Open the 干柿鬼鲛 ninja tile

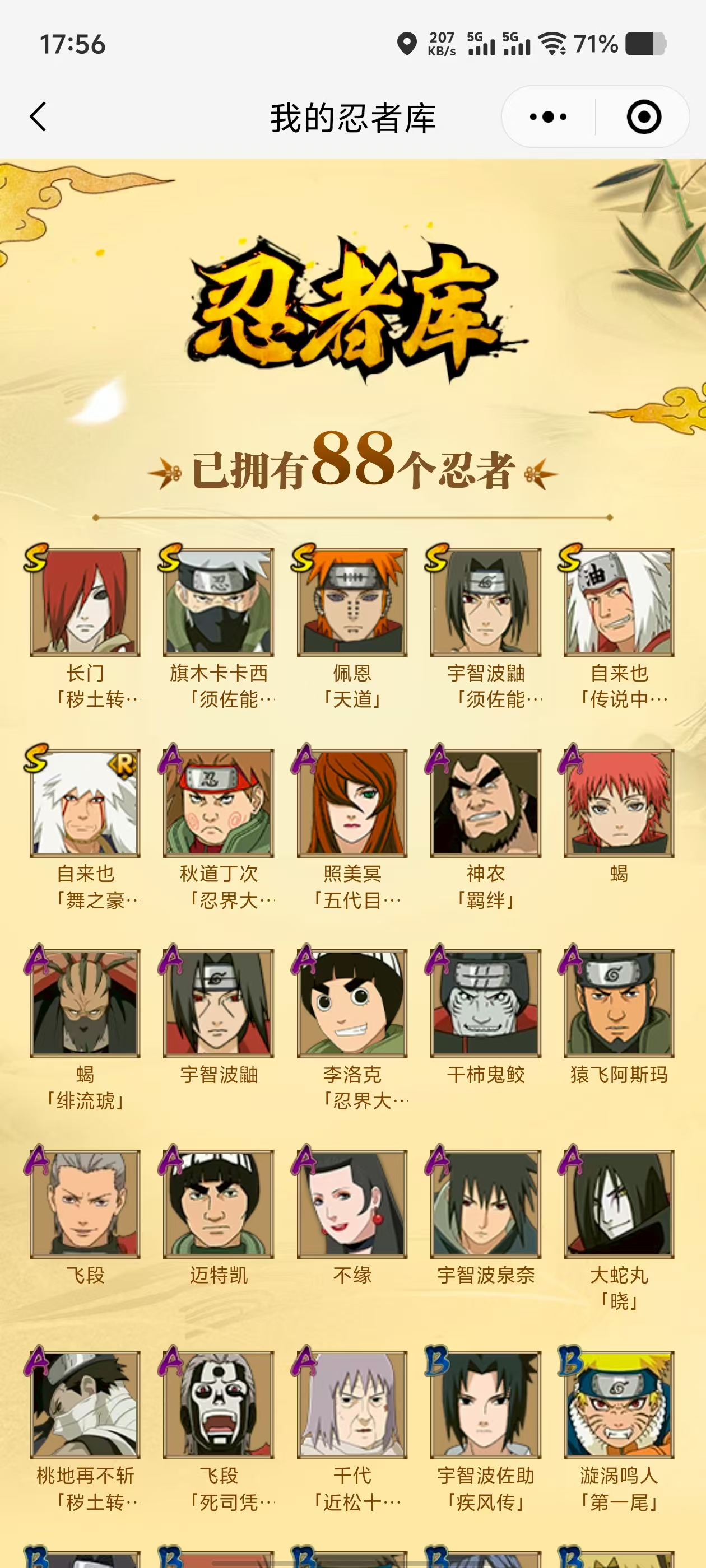pyautogui.click(x=485, y=1003)
